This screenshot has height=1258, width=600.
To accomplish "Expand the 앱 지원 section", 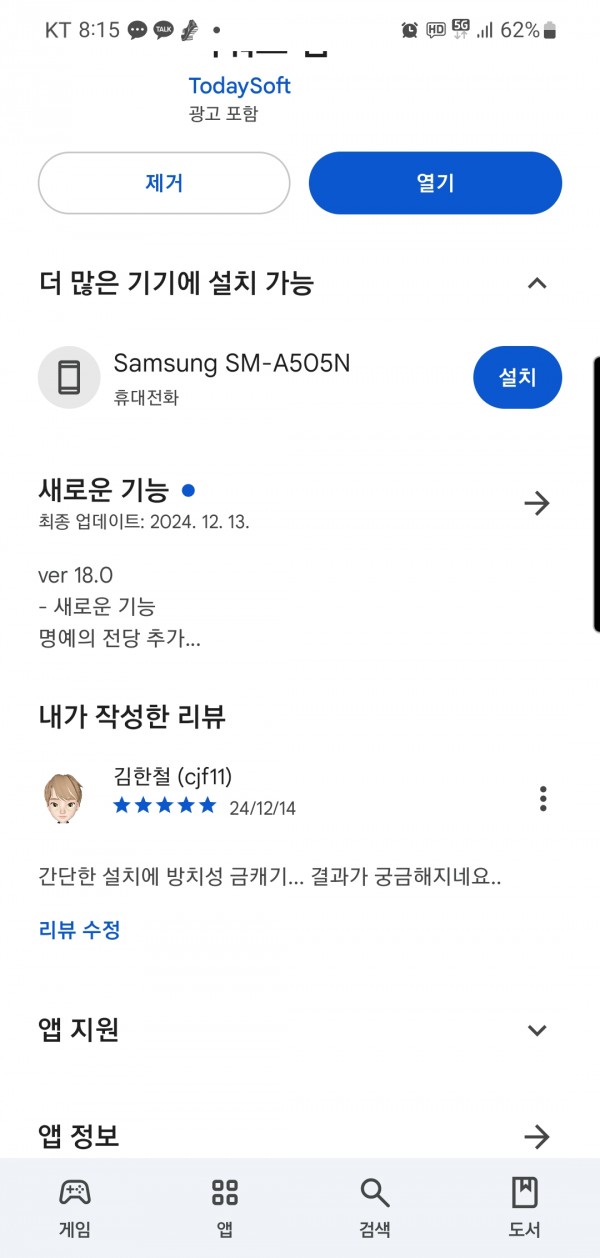I will (x=537, y=1030).
